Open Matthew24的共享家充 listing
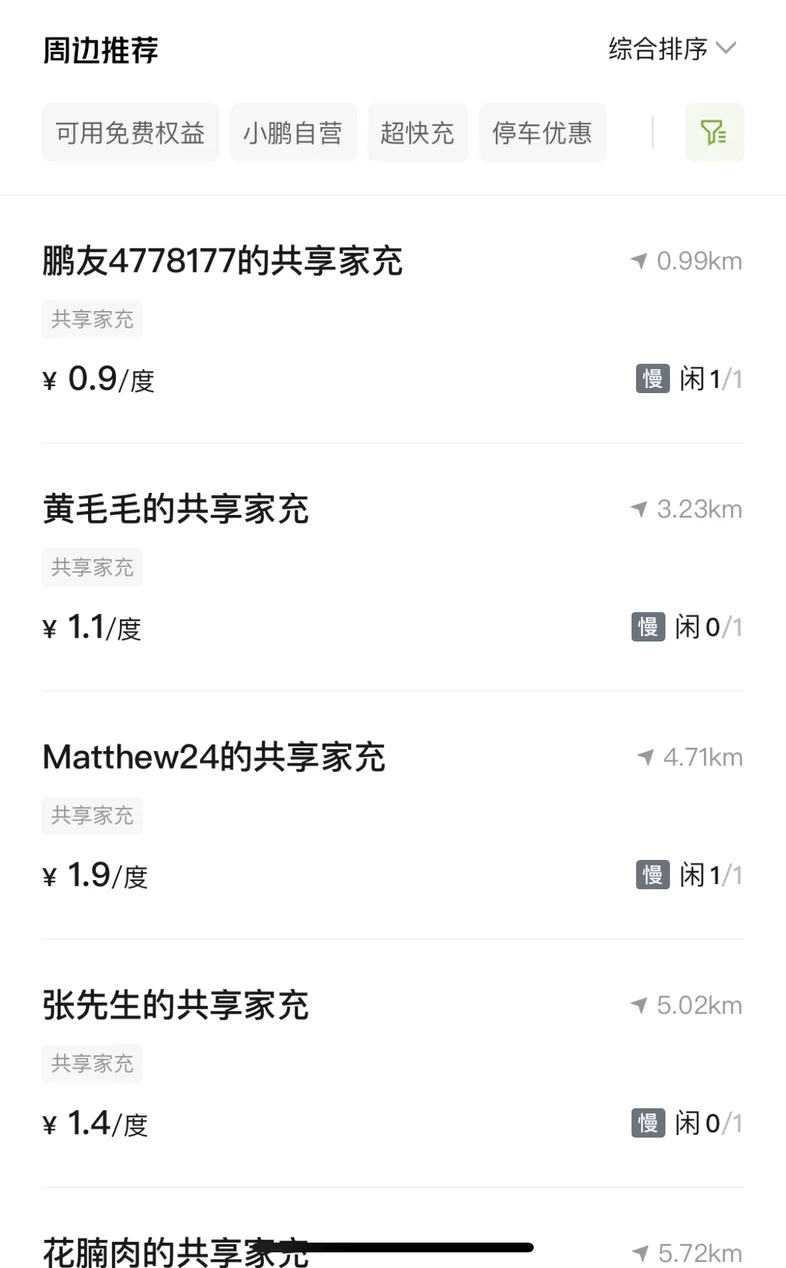Screen dimensions: 786x1268 pos(214,758)
